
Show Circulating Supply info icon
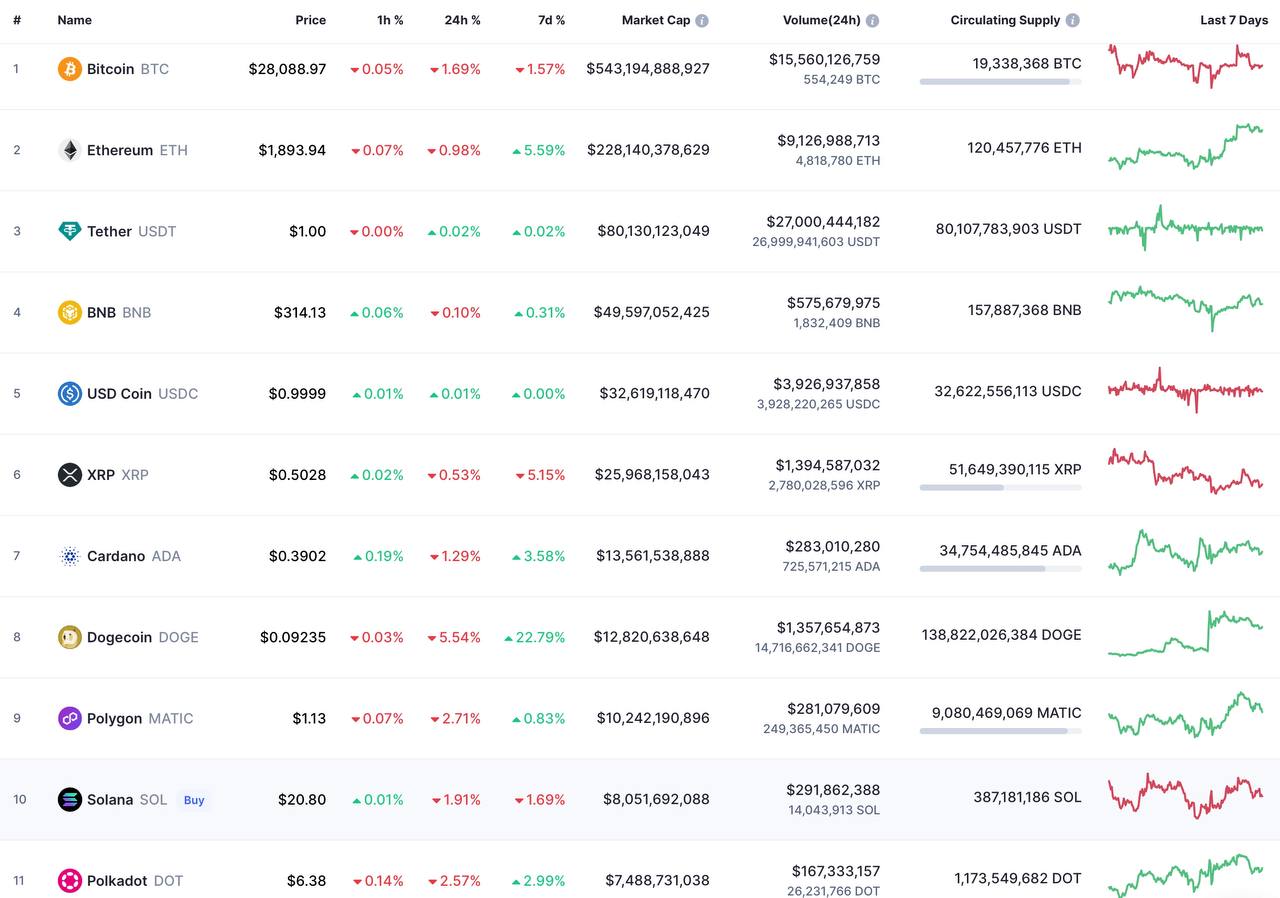click(x=1073, y=20)
